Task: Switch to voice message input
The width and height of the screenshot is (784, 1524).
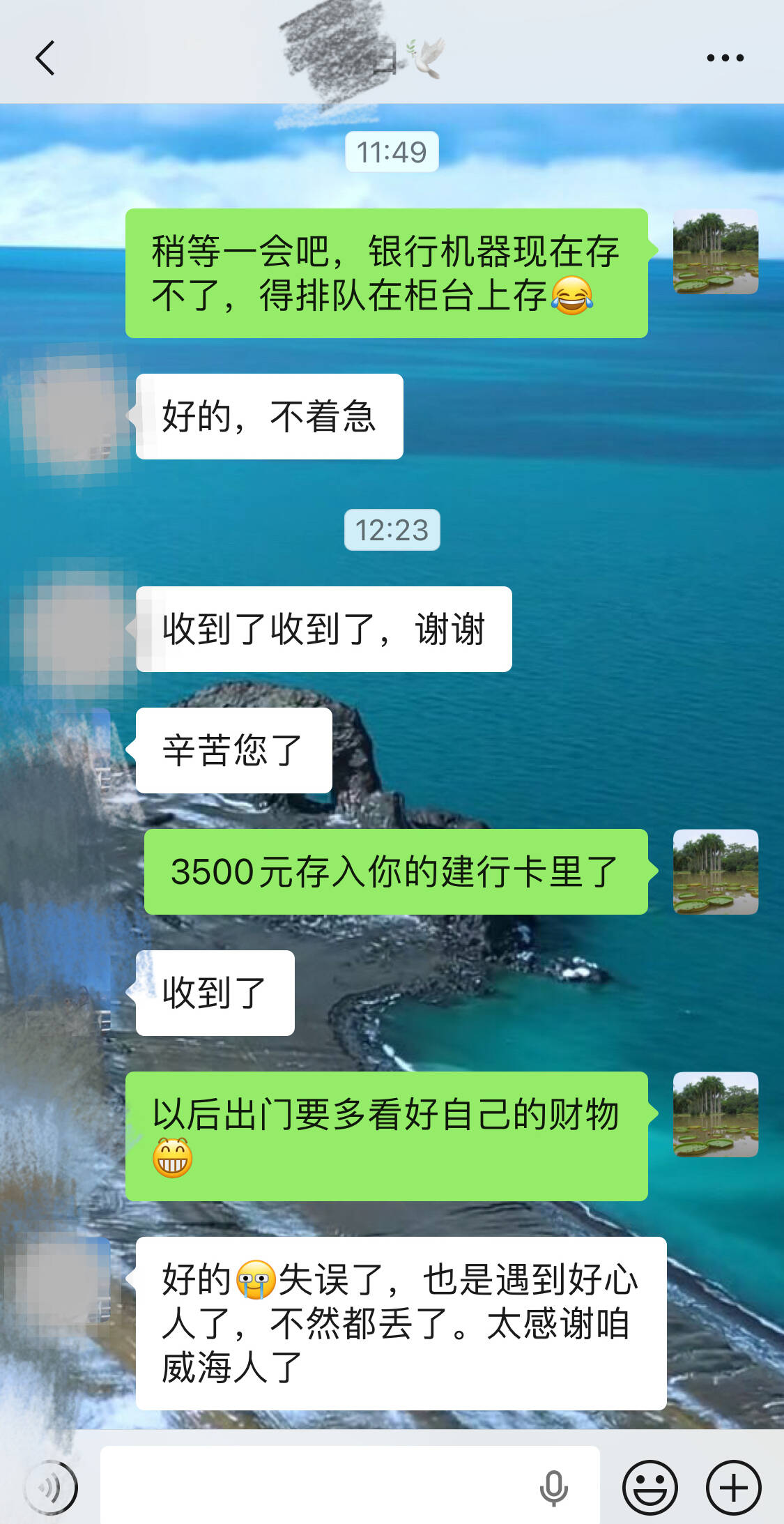Action: coord(51,1488)
